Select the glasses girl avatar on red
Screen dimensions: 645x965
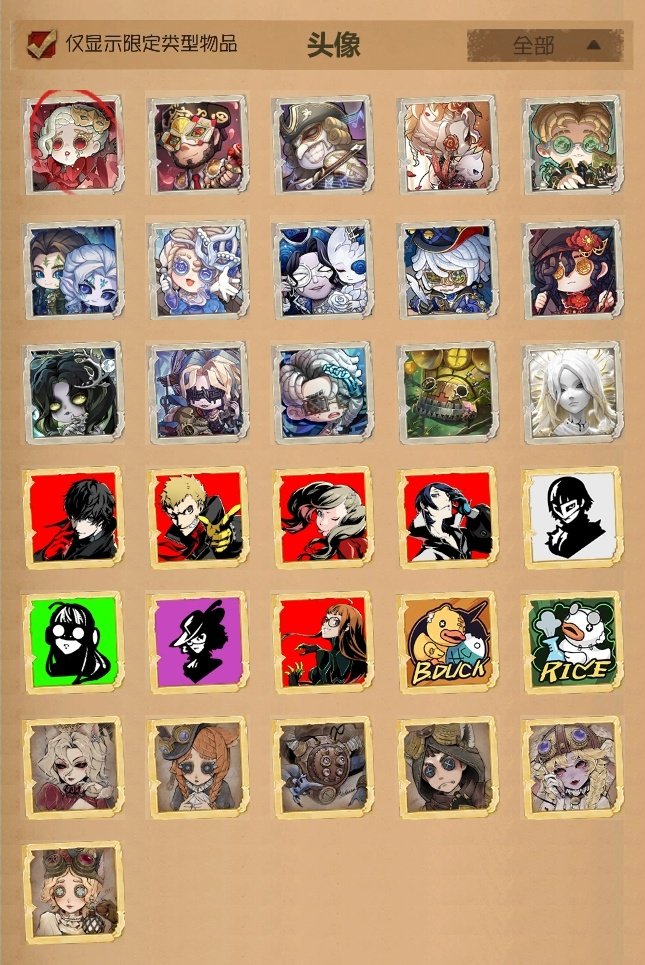click(x=322, y=642)
